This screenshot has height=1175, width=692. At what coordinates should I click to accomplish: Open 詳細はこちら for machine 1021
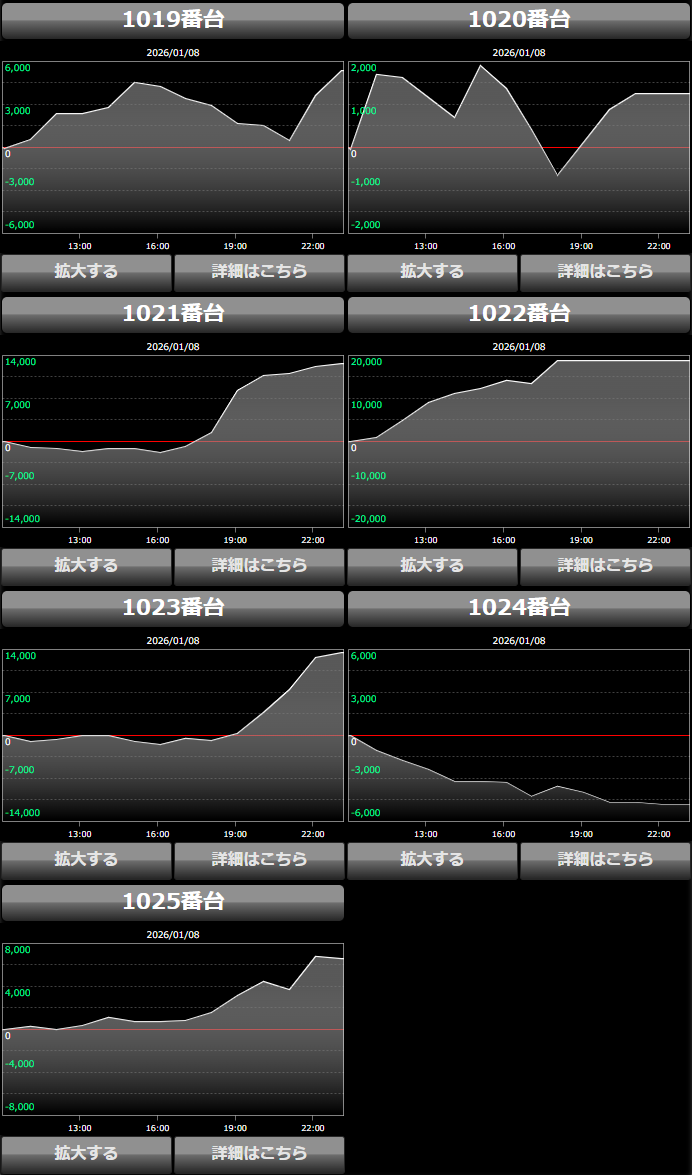click(259, 565)
